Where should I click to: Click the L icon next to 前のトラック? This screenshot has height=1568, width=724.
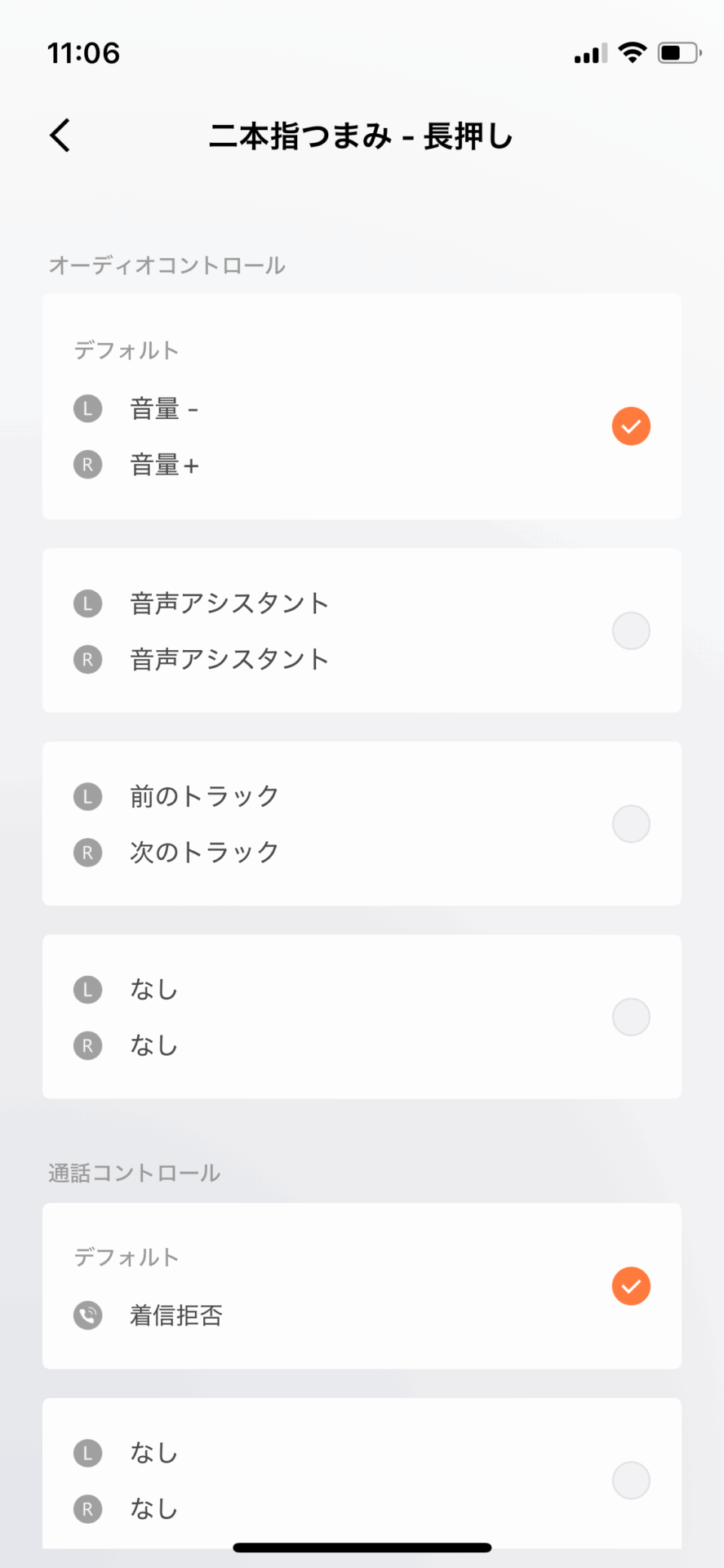(87, 796)
